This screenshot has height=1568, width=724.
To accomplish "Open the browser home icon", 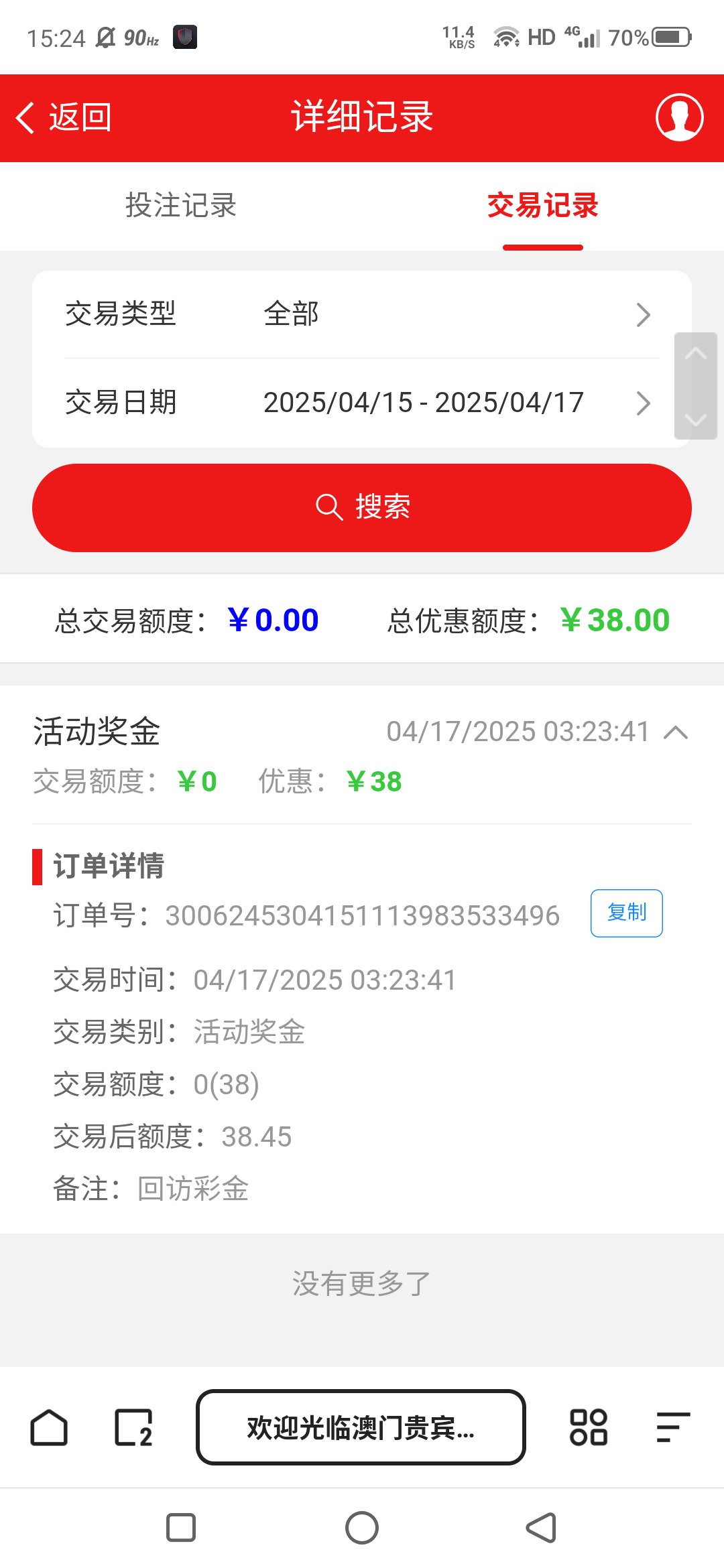I will [49, 1427].
